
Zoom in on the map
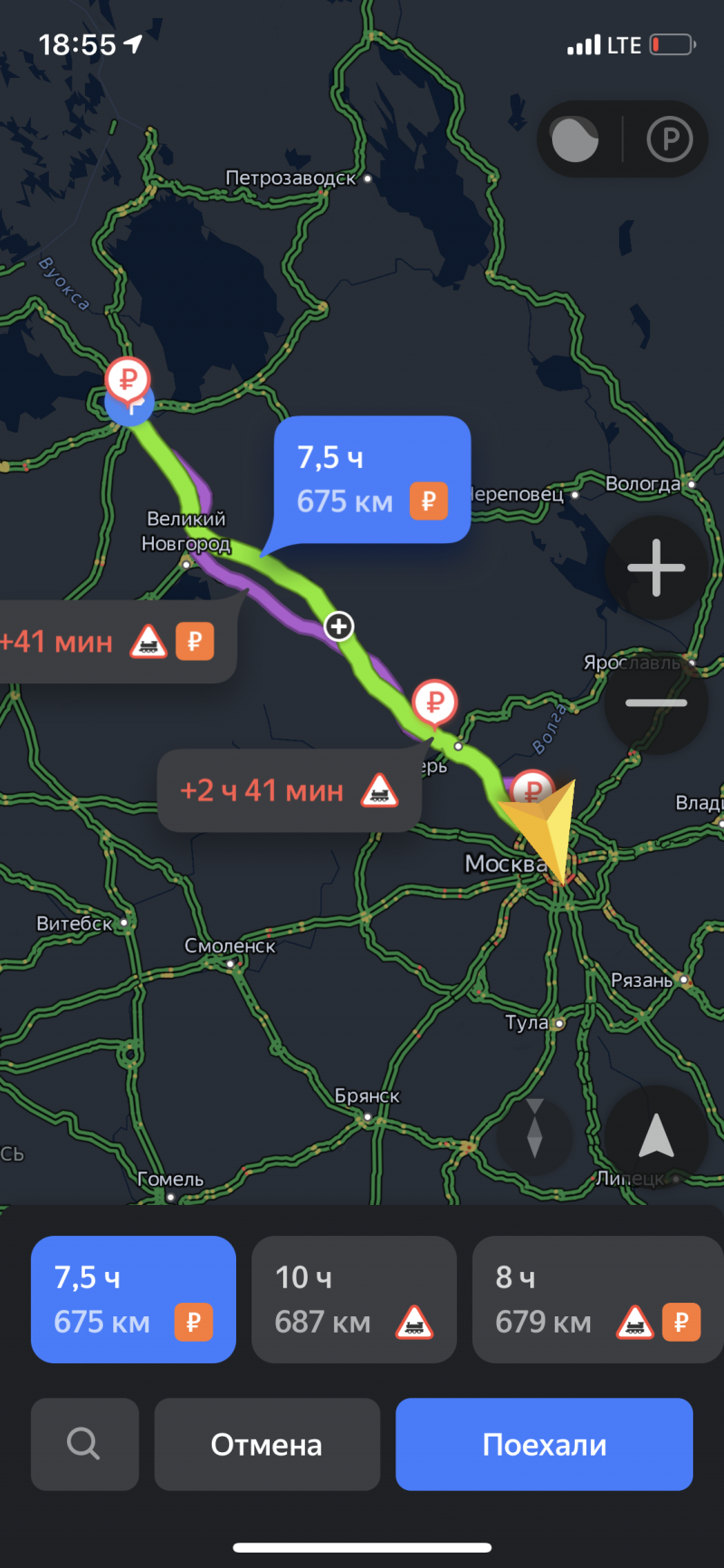(x=656, y=568)
